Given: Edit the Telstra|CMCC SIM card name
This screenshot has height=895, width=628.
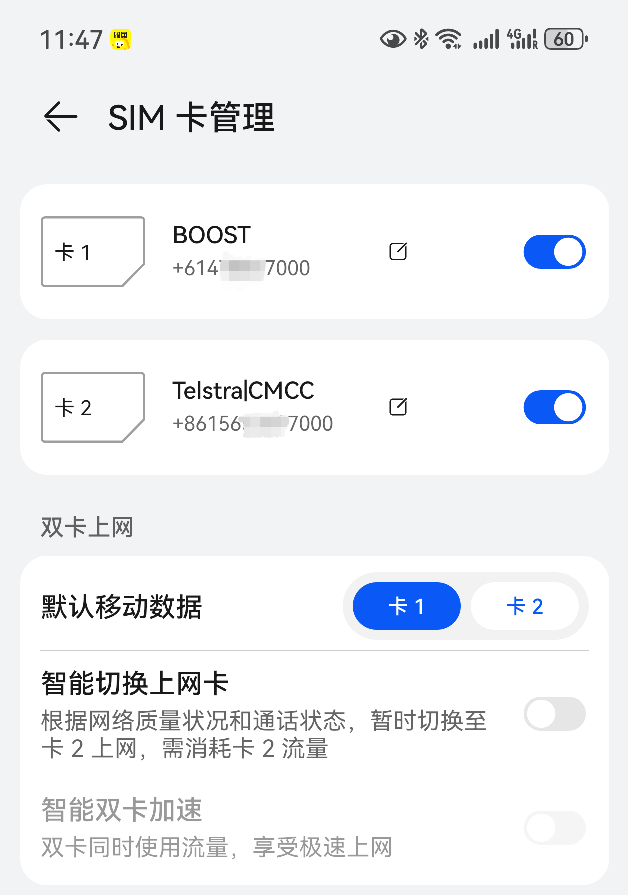Looking at the screenshot, I should point(398,407).
